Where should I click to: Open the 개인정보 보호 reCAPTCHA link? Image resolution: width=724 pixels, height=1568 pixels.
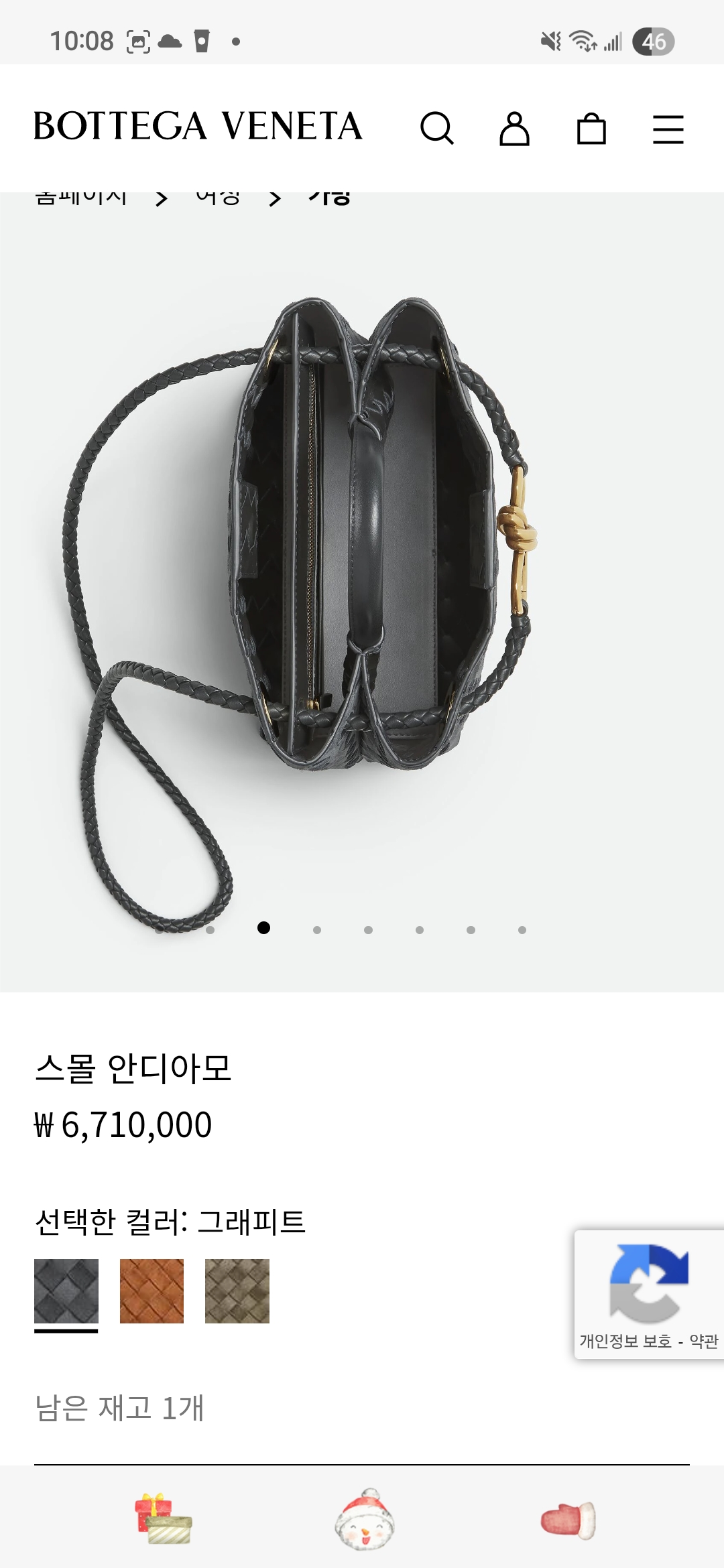point(625,1341)
